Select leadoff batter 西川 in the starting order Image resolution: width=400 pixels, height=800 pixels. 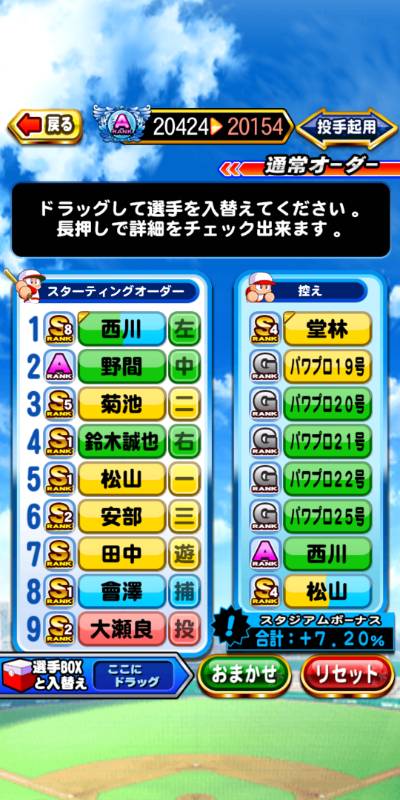click(122, 330)
